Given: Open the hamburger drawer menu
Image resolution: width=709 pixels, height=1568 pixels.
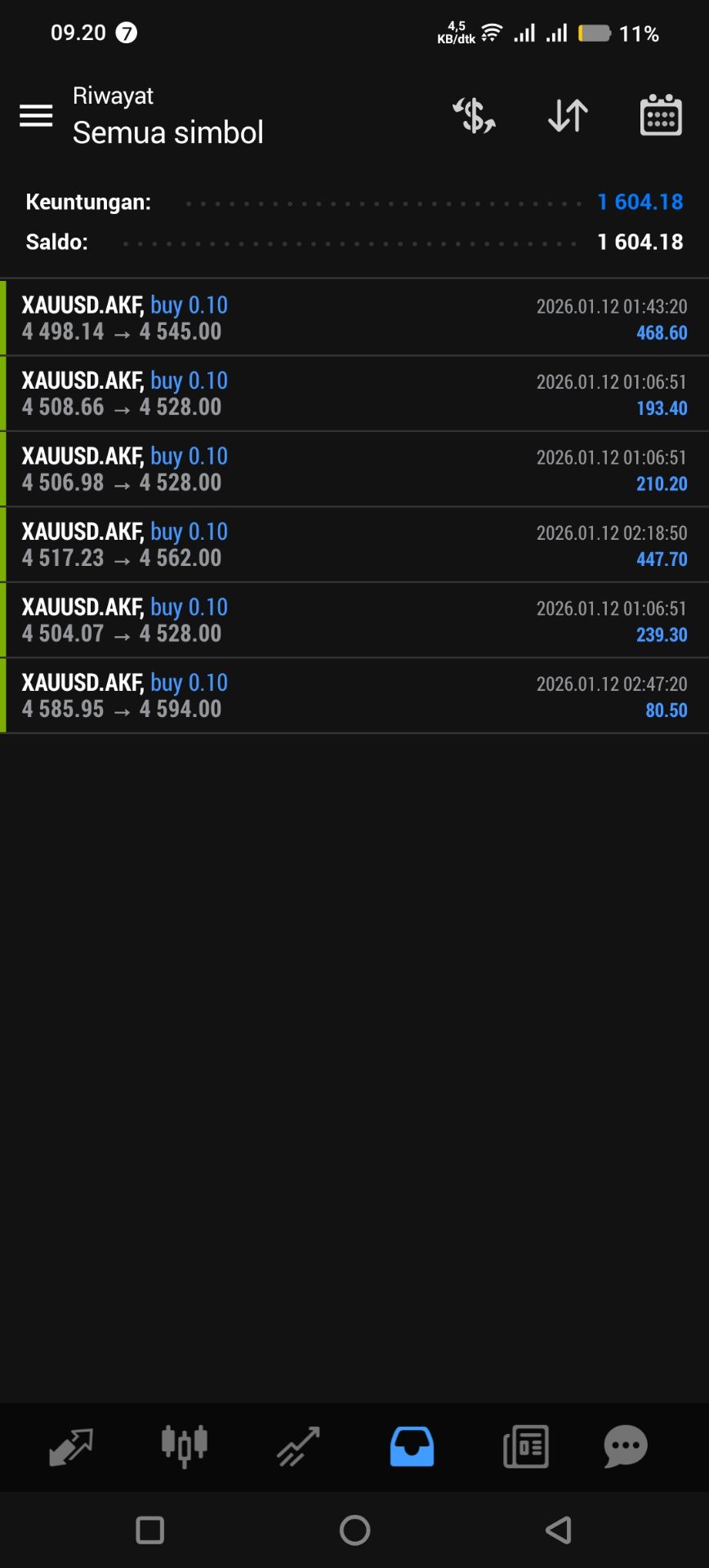Looking at the screenshot, I should pos(36,115).
